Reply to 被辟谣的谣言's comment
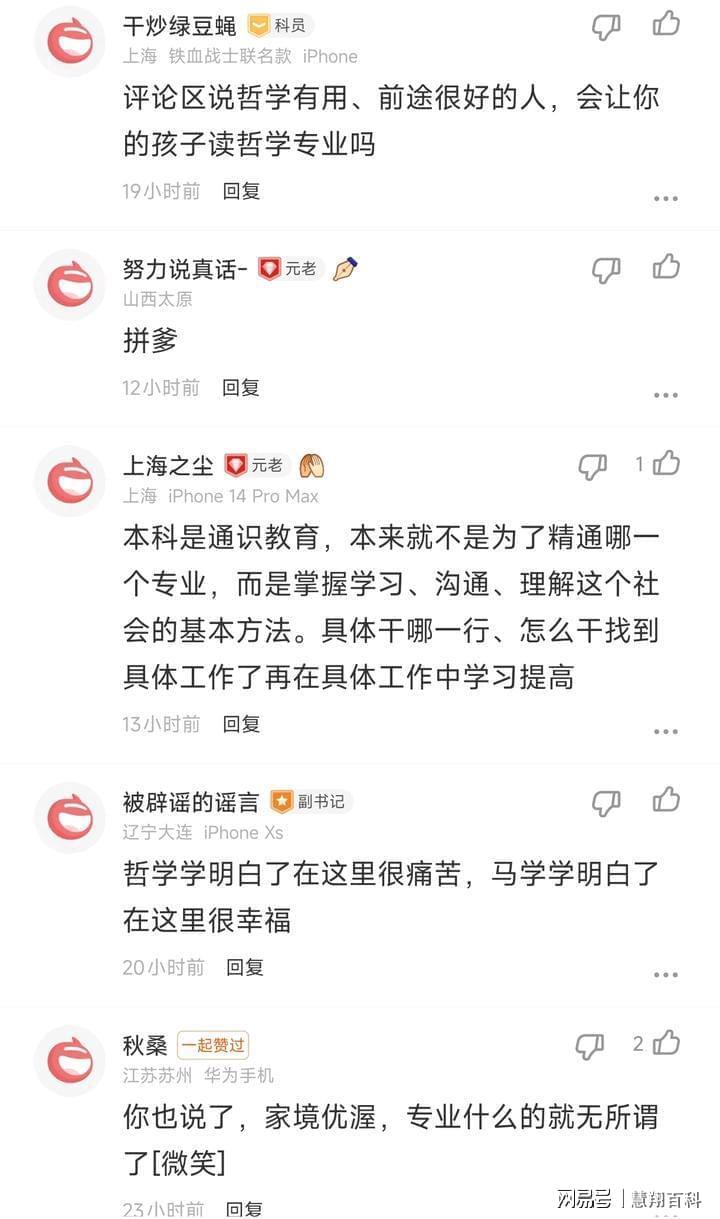This screenshot has width=720, height=1219. (245, 967)
